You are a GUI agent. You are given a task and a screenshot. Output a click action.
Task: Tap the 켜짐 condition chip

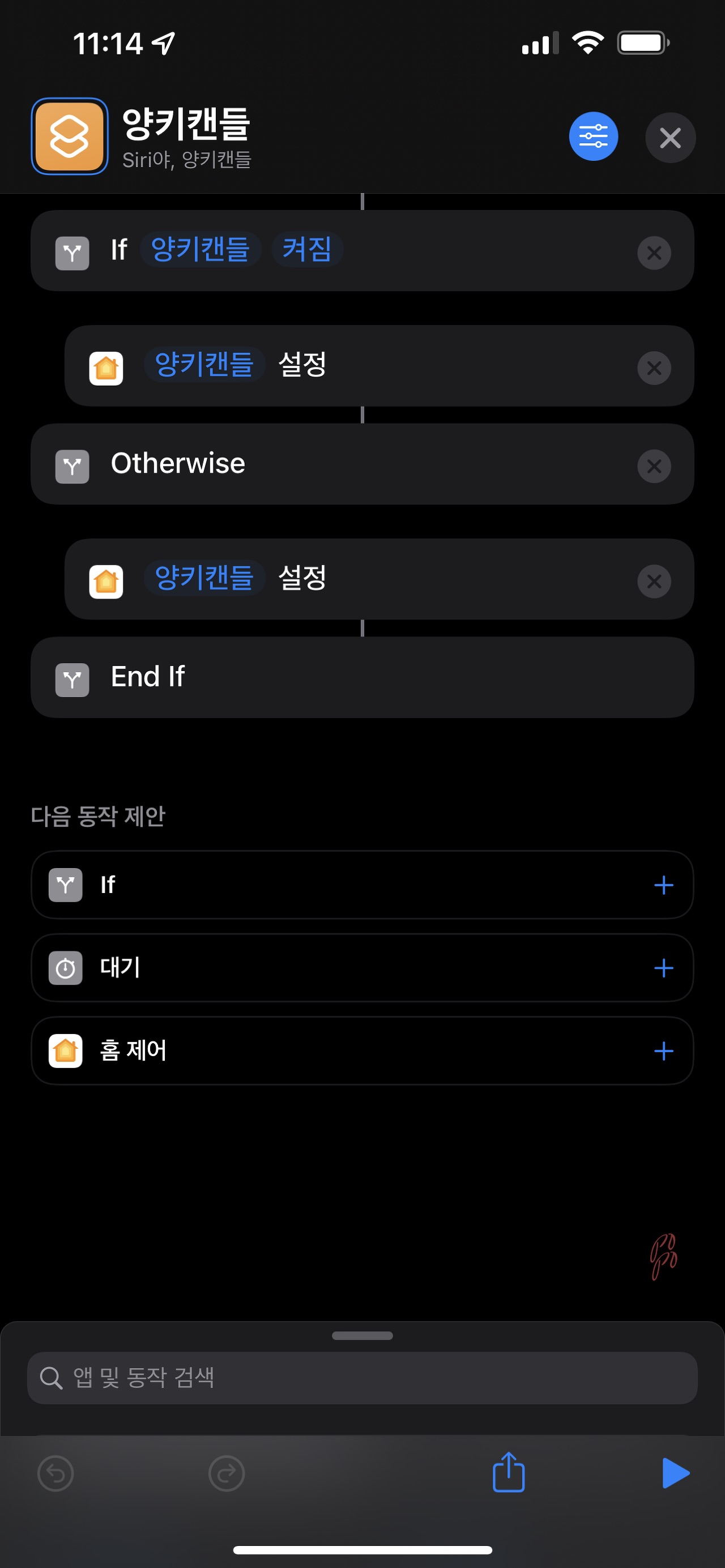pos(308,250)
